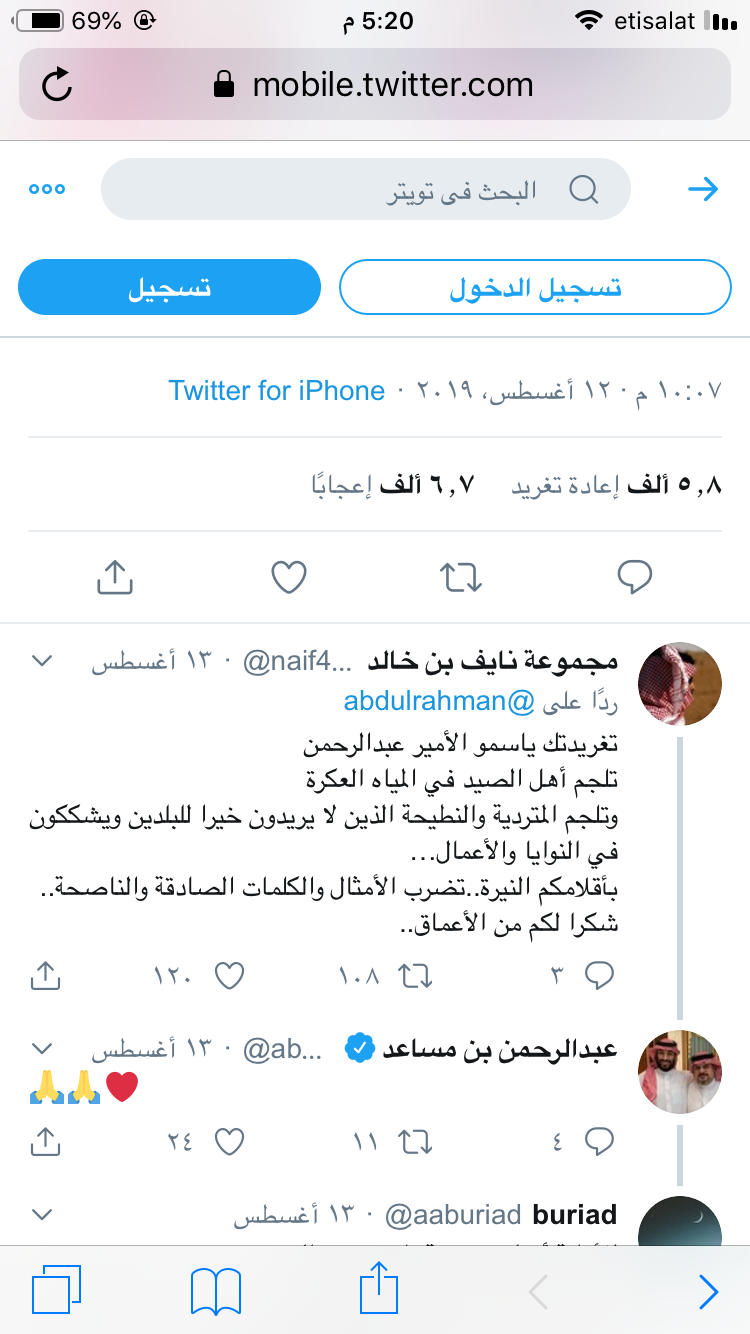Open the Twitter for iPhone link
The image size is (750, 1334).
(x=276, y=391)
